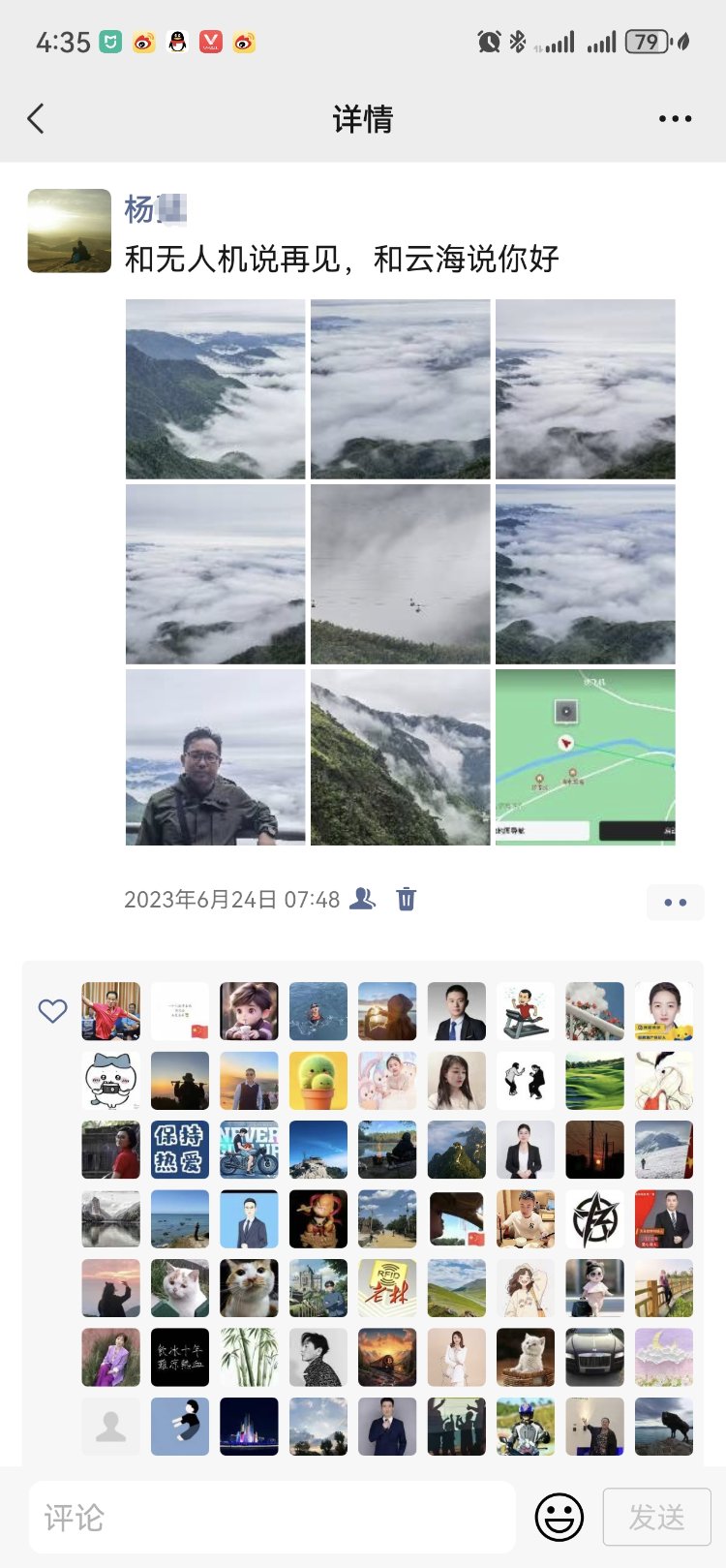Viewport: 726px width, 1568px height.
Task: View the foggy photo with flying drones
Action: (x=400, y=573)
